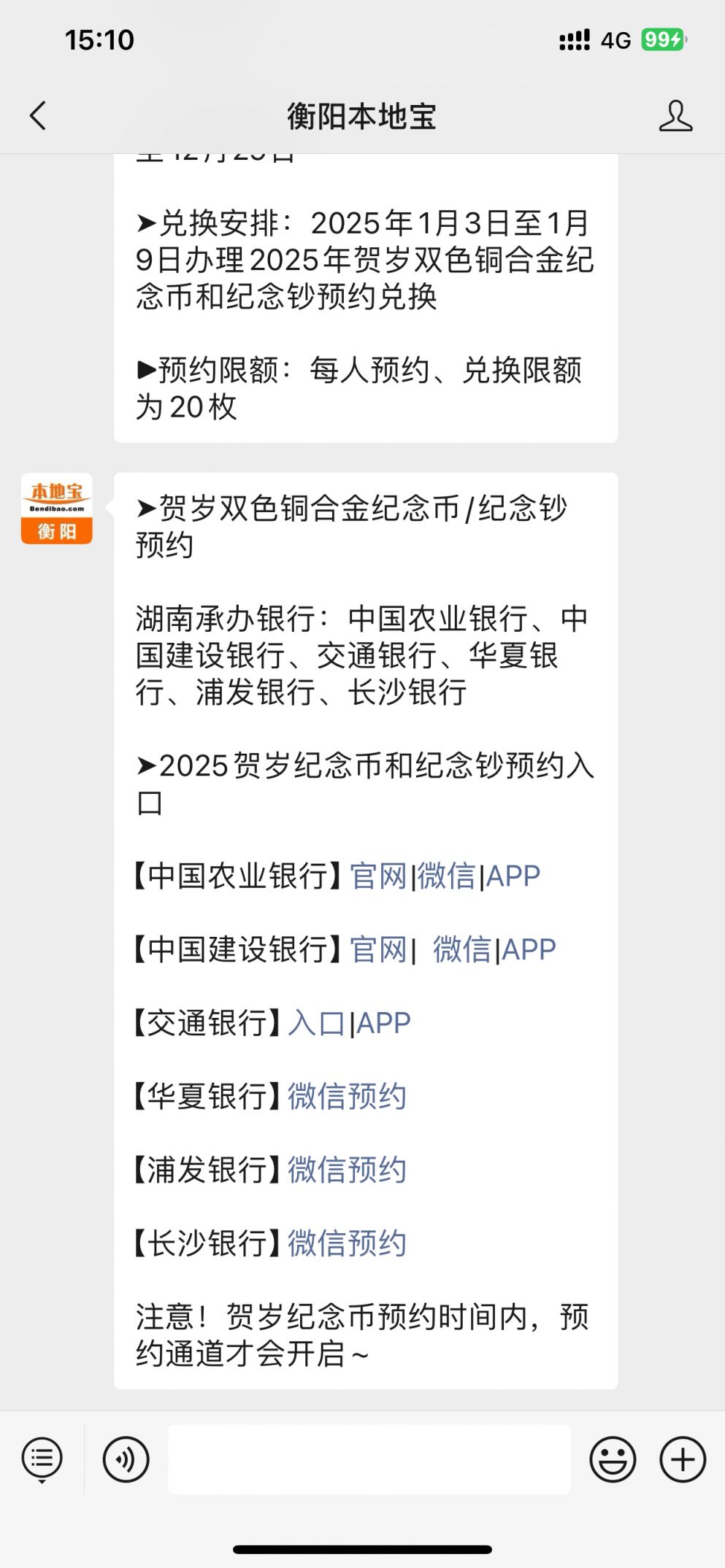Open the emoji picker
Screen dimensions: 725x1568
(x=613, y=1459)
